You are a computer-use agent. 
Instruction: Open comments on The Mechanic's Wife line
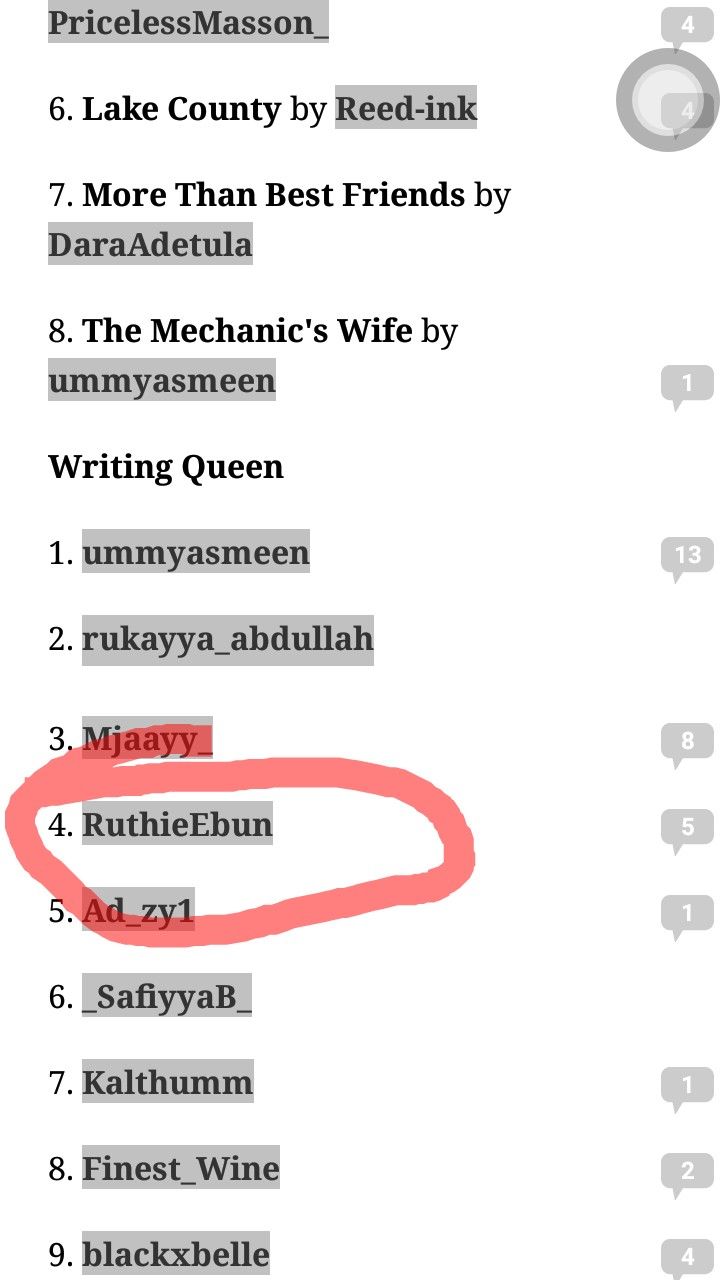[688, 386]
